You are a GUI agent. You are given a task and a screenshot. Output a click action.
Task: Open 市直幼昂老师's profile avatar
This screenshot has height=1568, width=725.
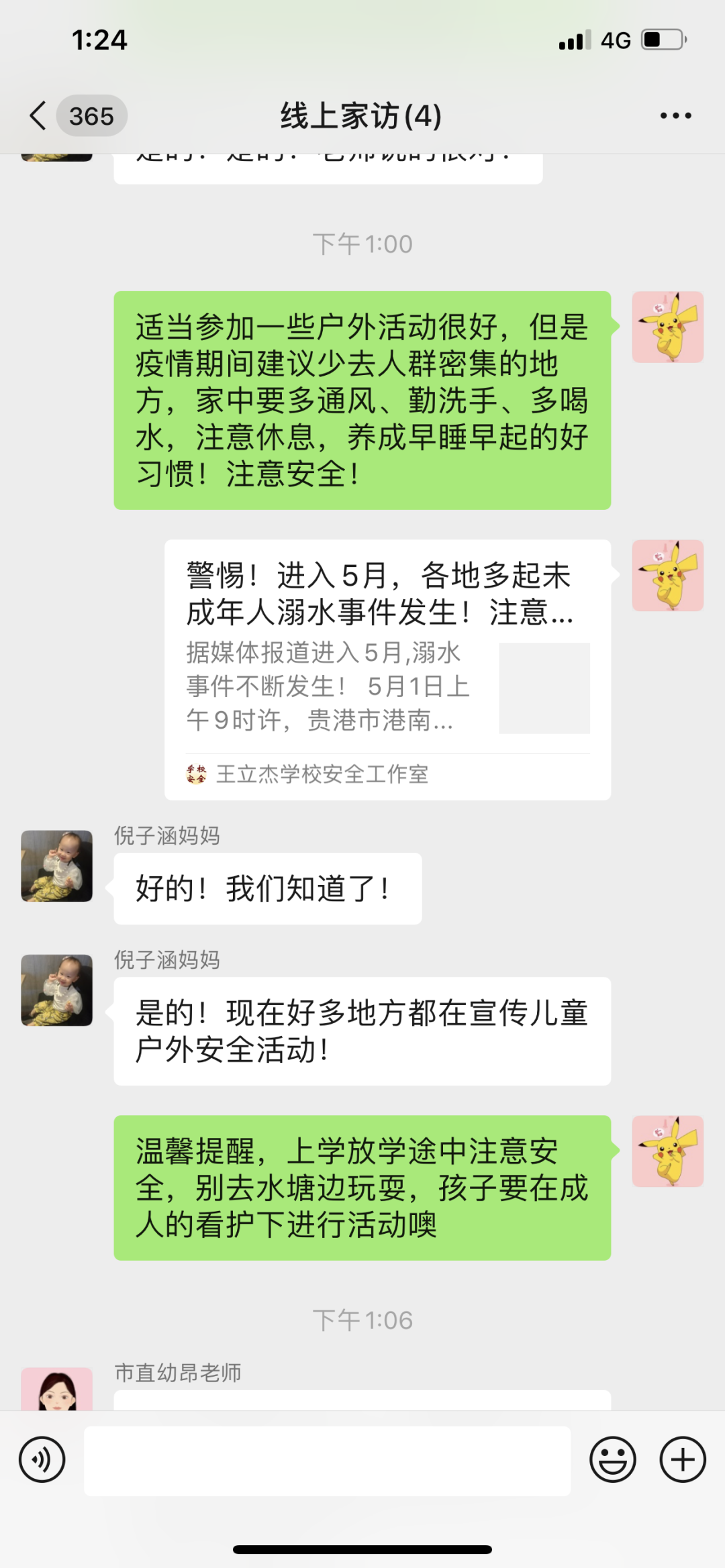coord(56,1388)
